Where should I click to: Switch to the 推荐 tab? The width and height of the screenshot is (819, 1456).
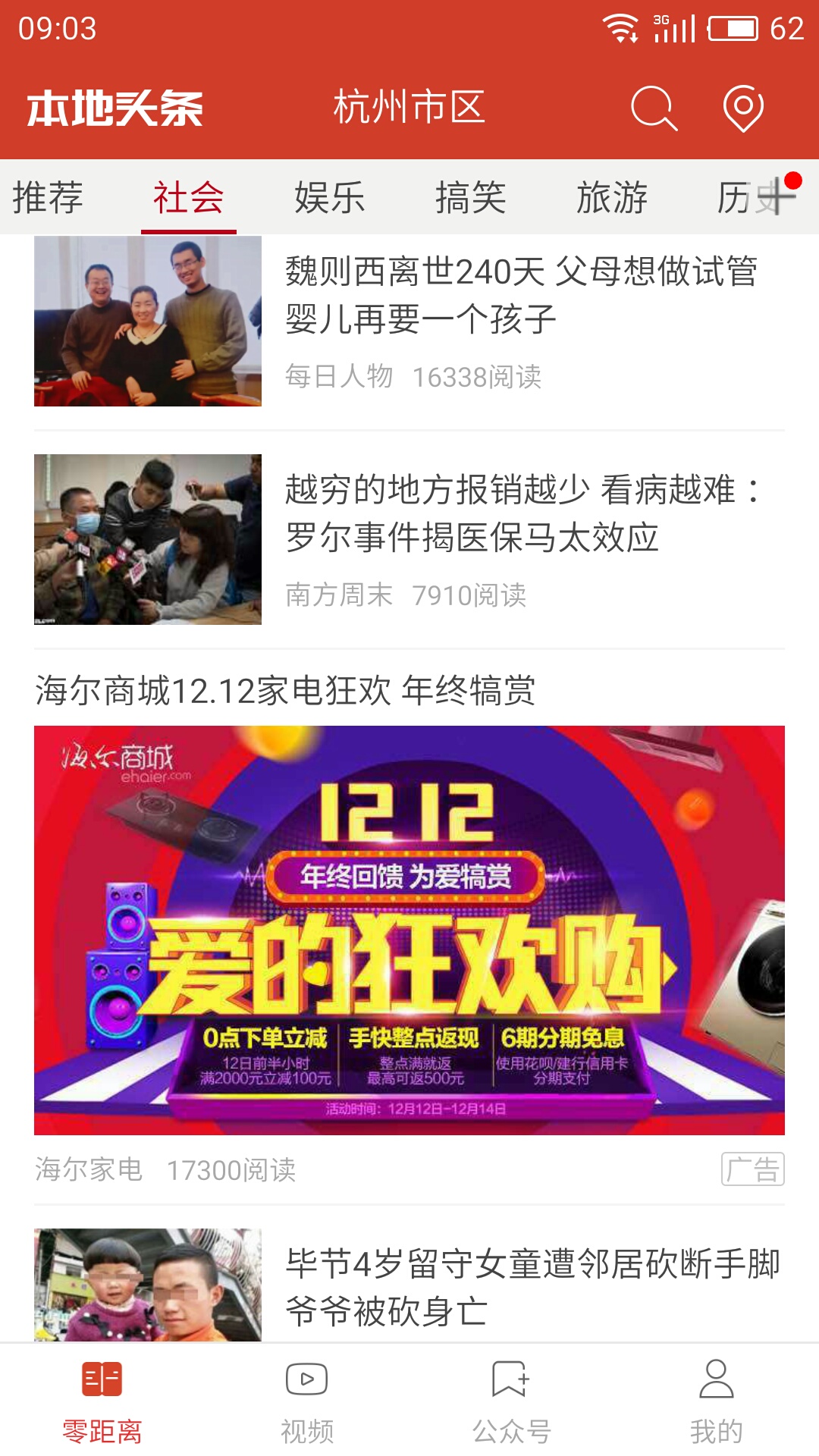tap(48, 197)
